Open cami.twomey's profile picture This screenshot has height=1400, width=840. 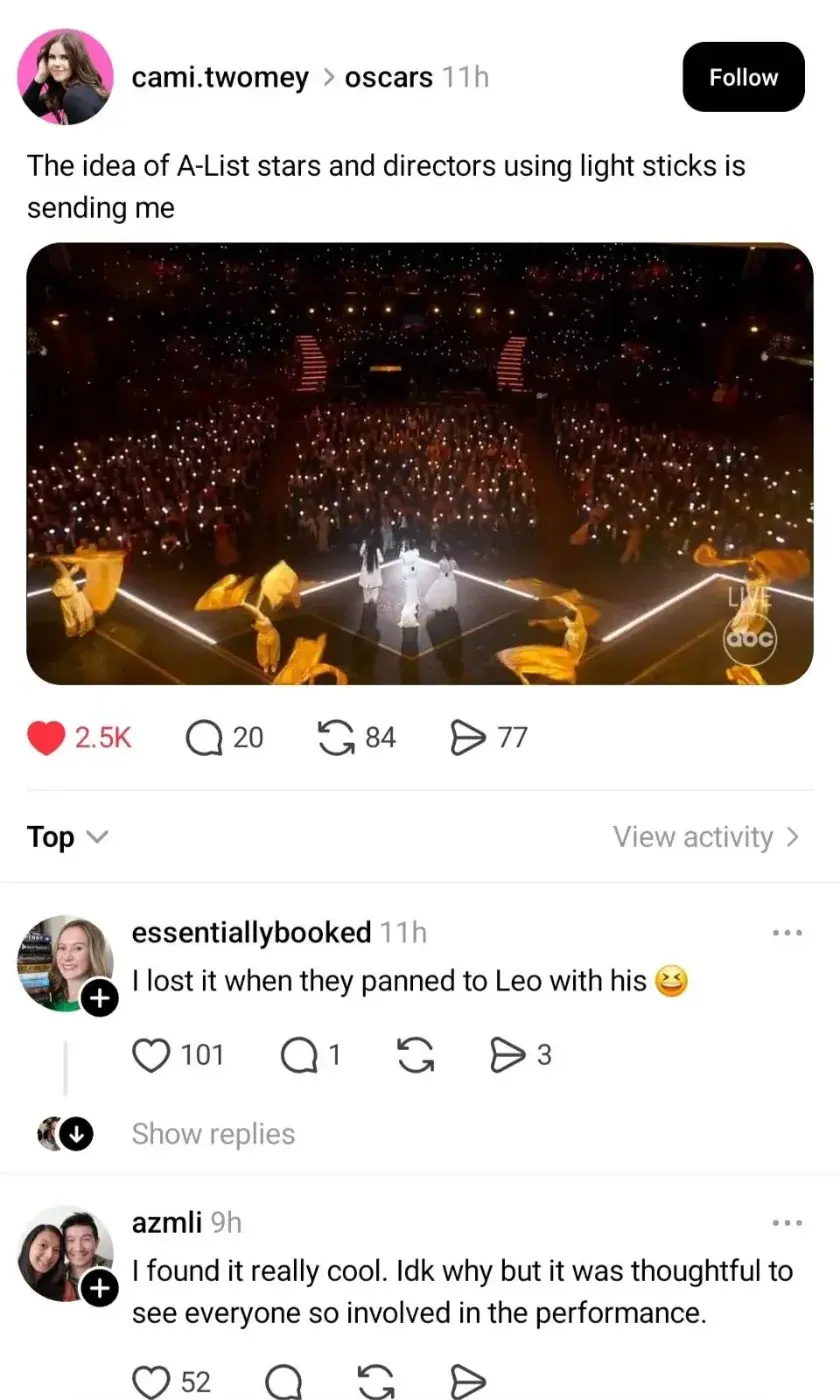pyautogui.click(x=65, y=77)
